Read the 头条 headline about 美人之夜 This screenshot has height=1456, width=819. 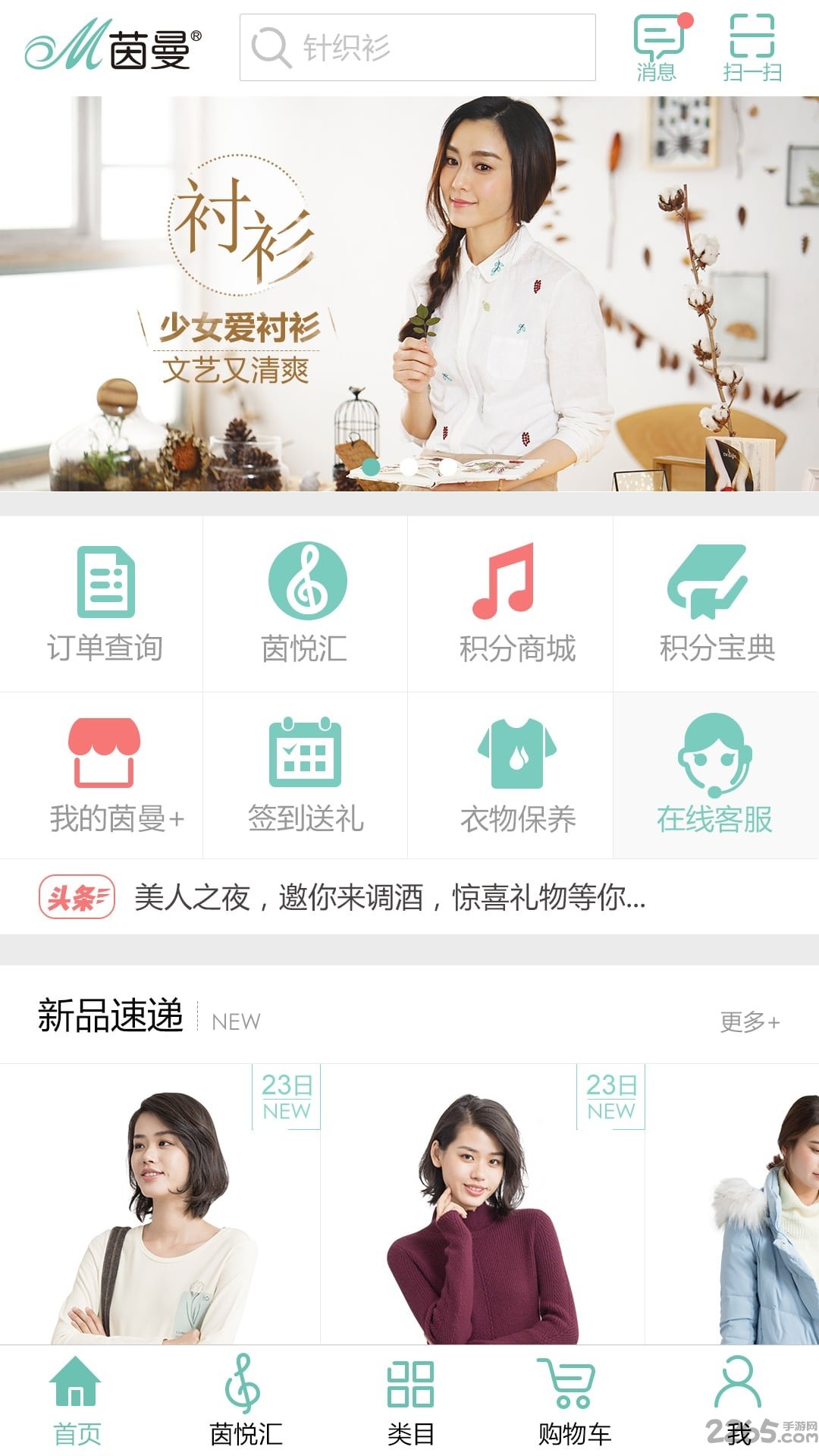click(389, 897)
